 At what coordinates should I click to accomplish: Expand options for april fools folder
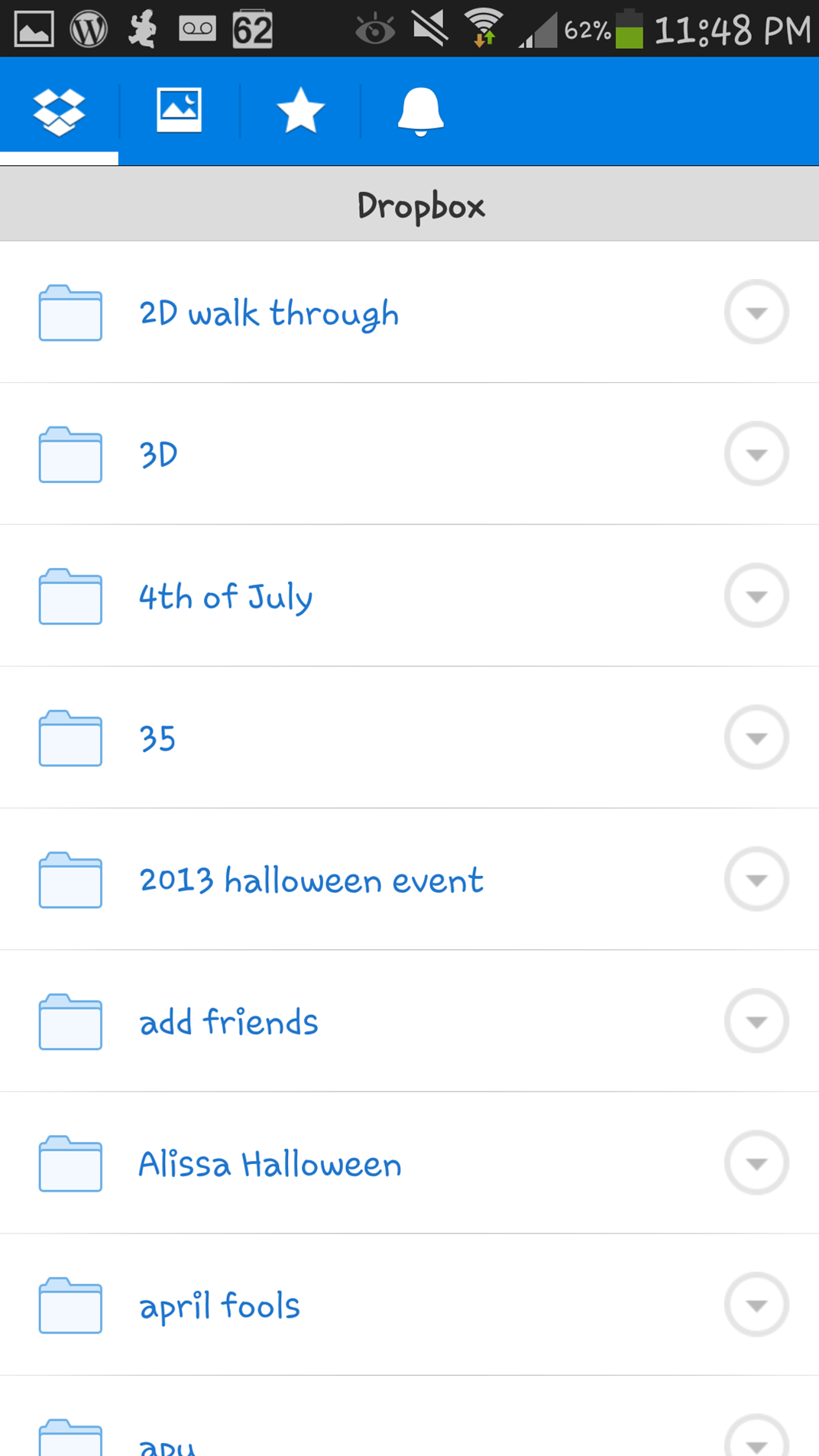click(756, 1305)
